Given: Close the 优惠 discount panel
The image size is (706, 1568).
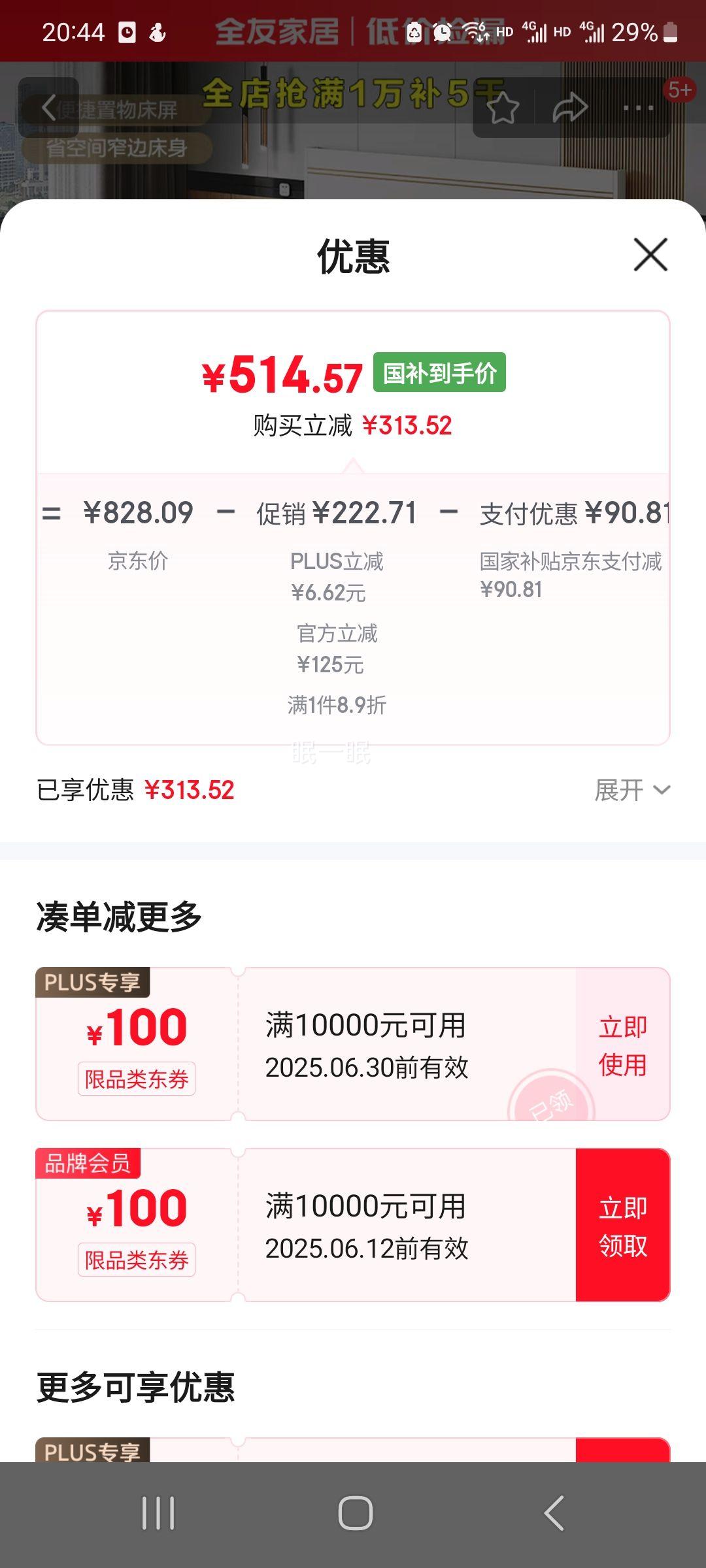Looking at the screenshot, I should [650, 254].
